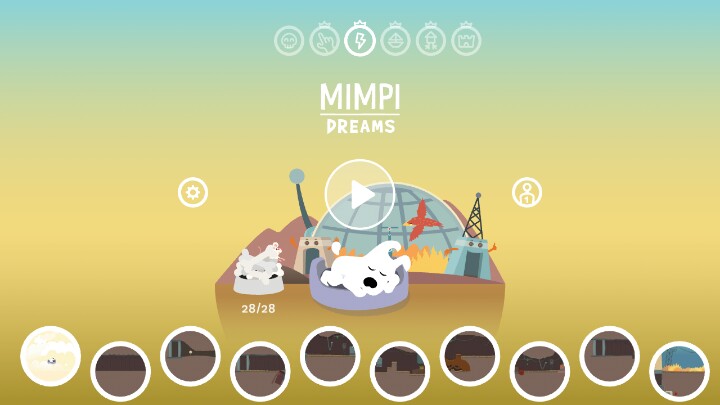Select the sailboat chapter icon
Viewport: 720px width, 405px height.
click(395, 40)
